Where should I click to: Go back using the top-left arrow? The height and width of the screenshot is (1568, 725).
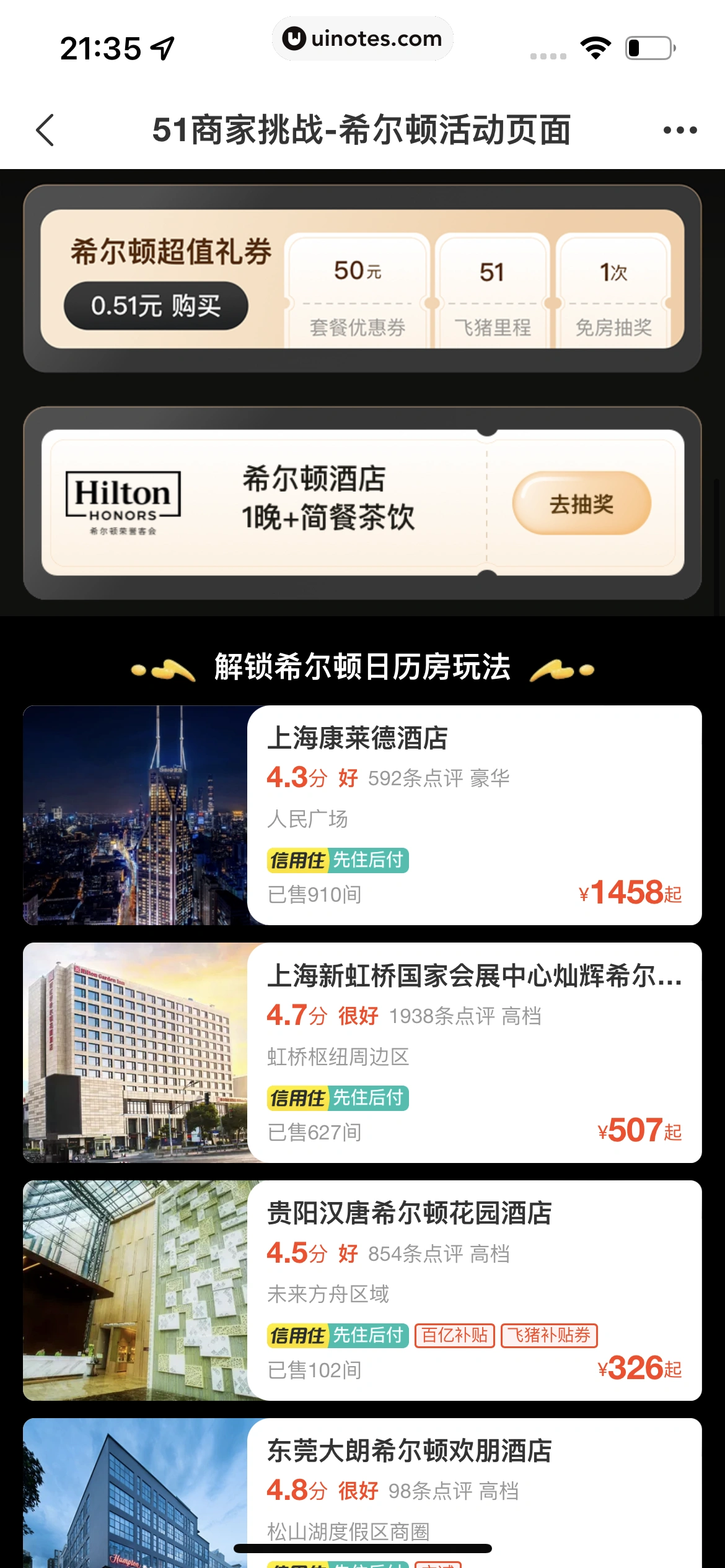pos(45,130)
